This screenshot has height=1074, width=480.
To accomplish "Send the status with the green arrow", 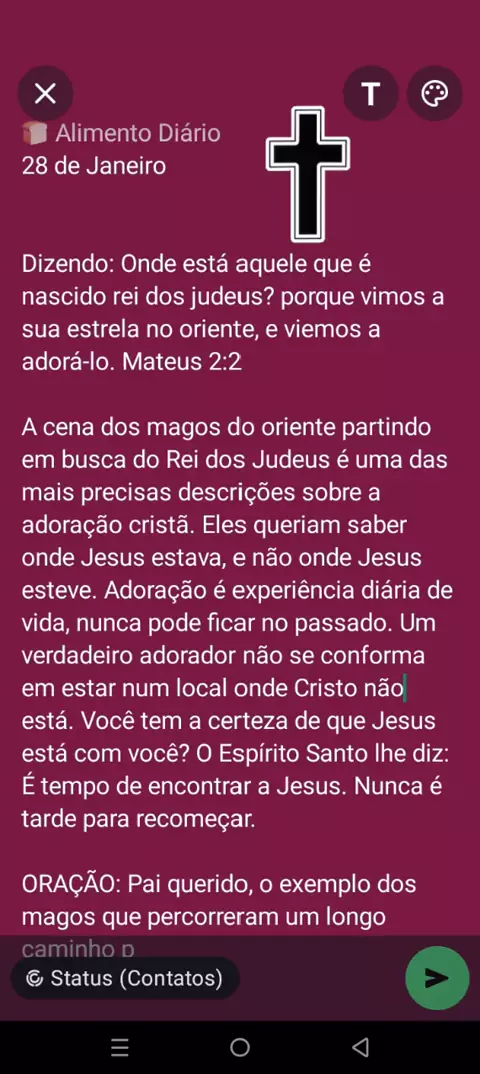I will coord(437,978).
